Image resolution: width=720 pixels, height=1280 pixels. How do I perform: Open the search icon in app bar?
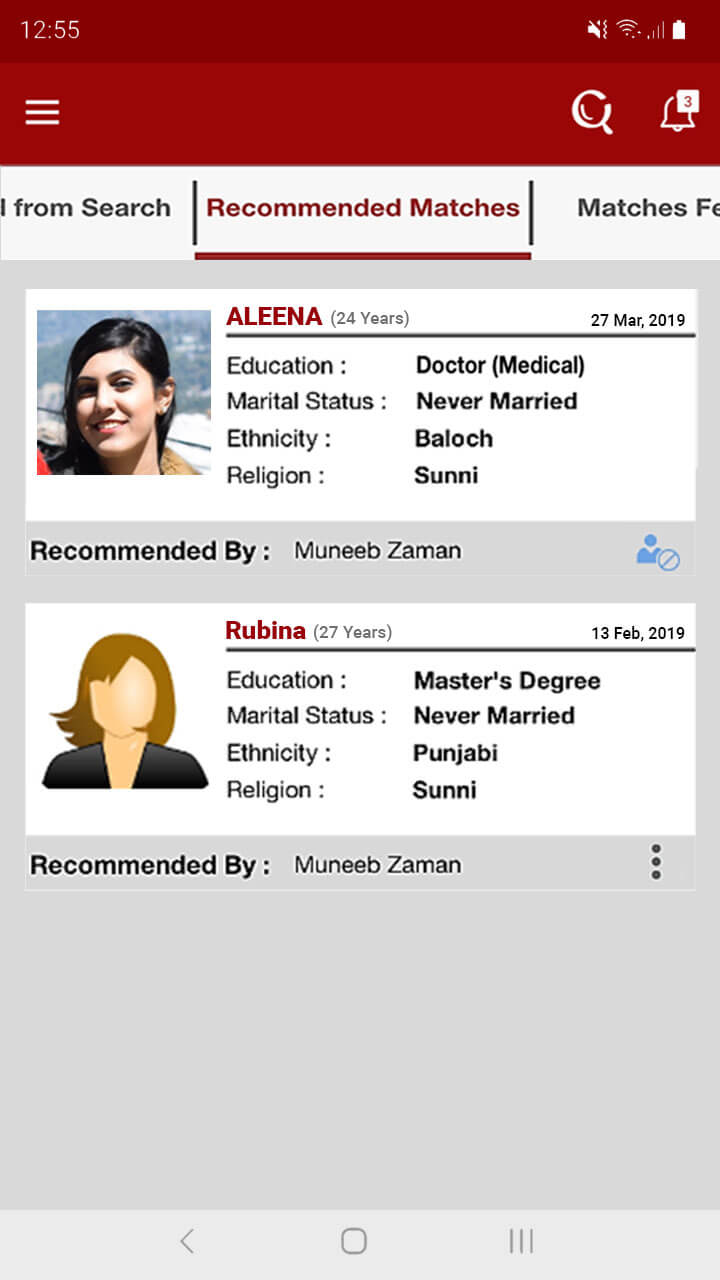coord(591,112)
